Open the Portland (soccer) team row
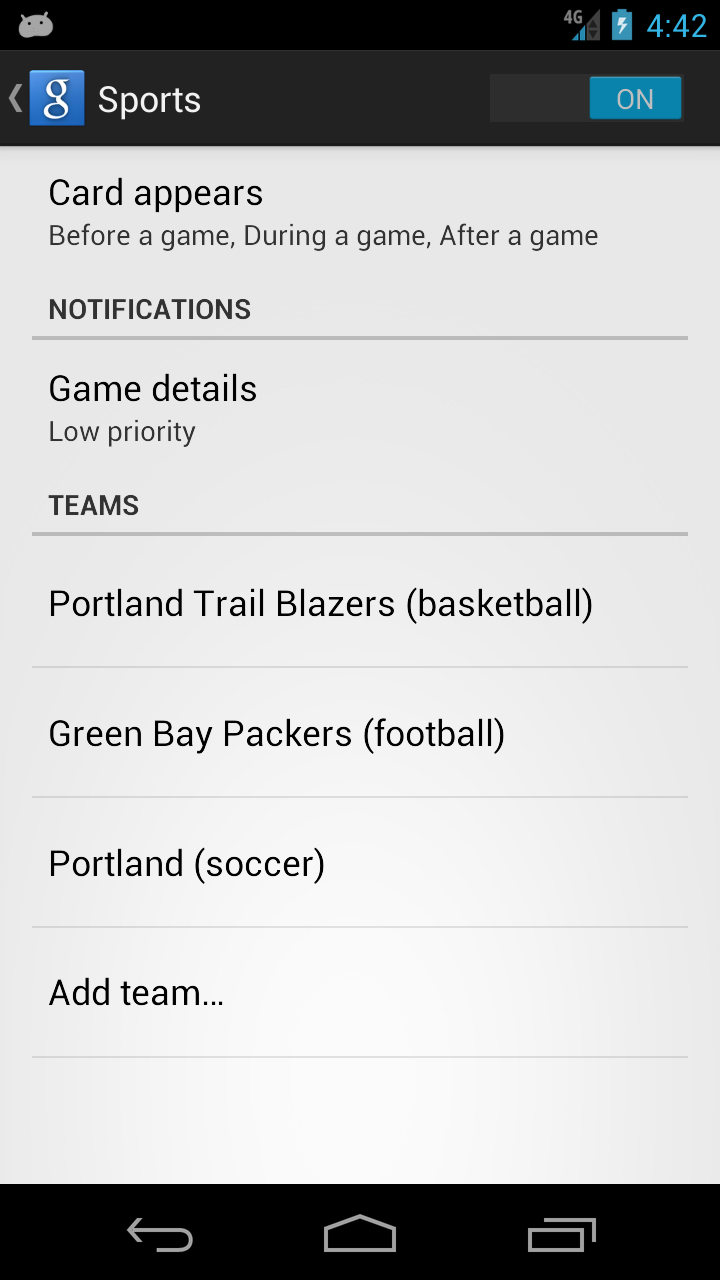 coord(360,864)
